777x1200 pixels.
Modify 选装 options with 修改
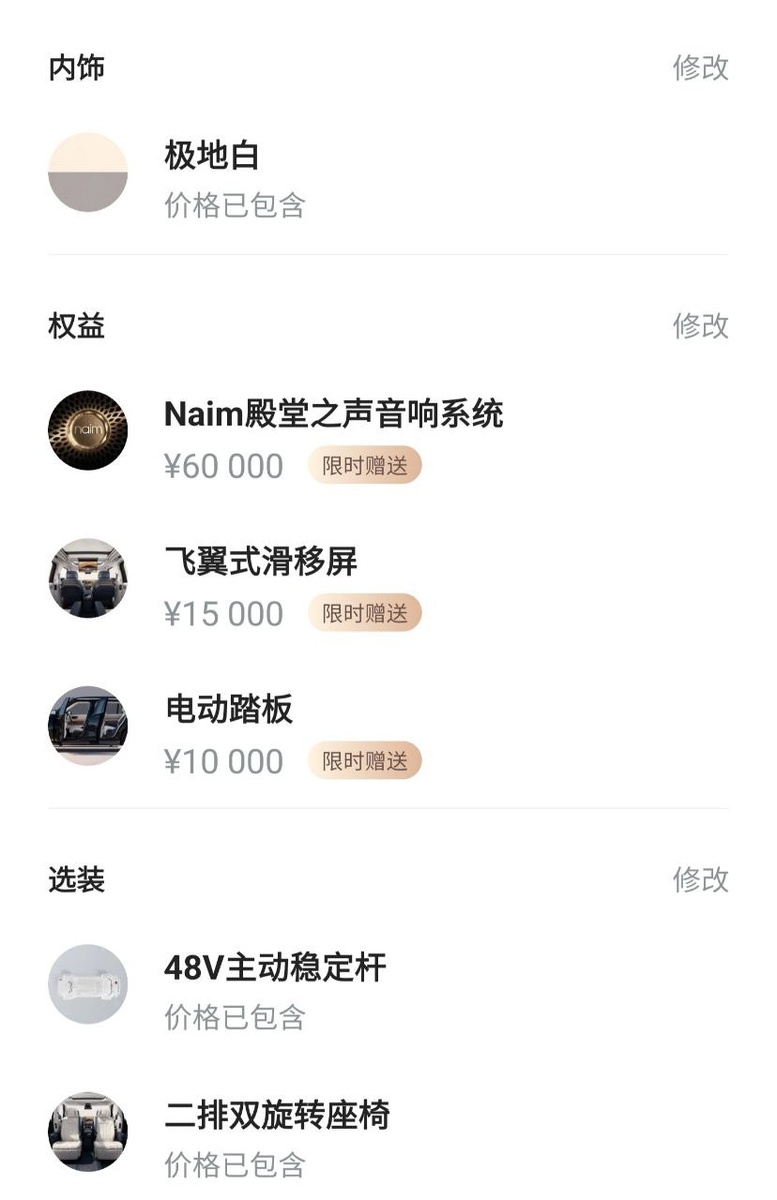[700, 880]
